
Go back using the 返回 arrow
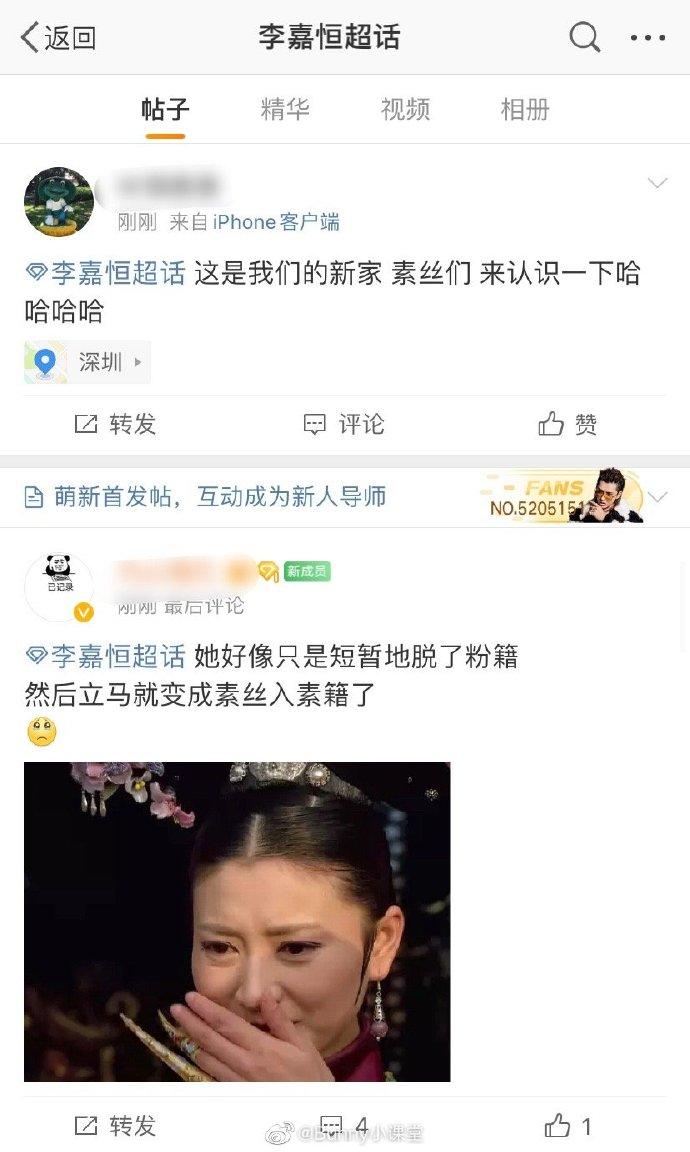58,38
